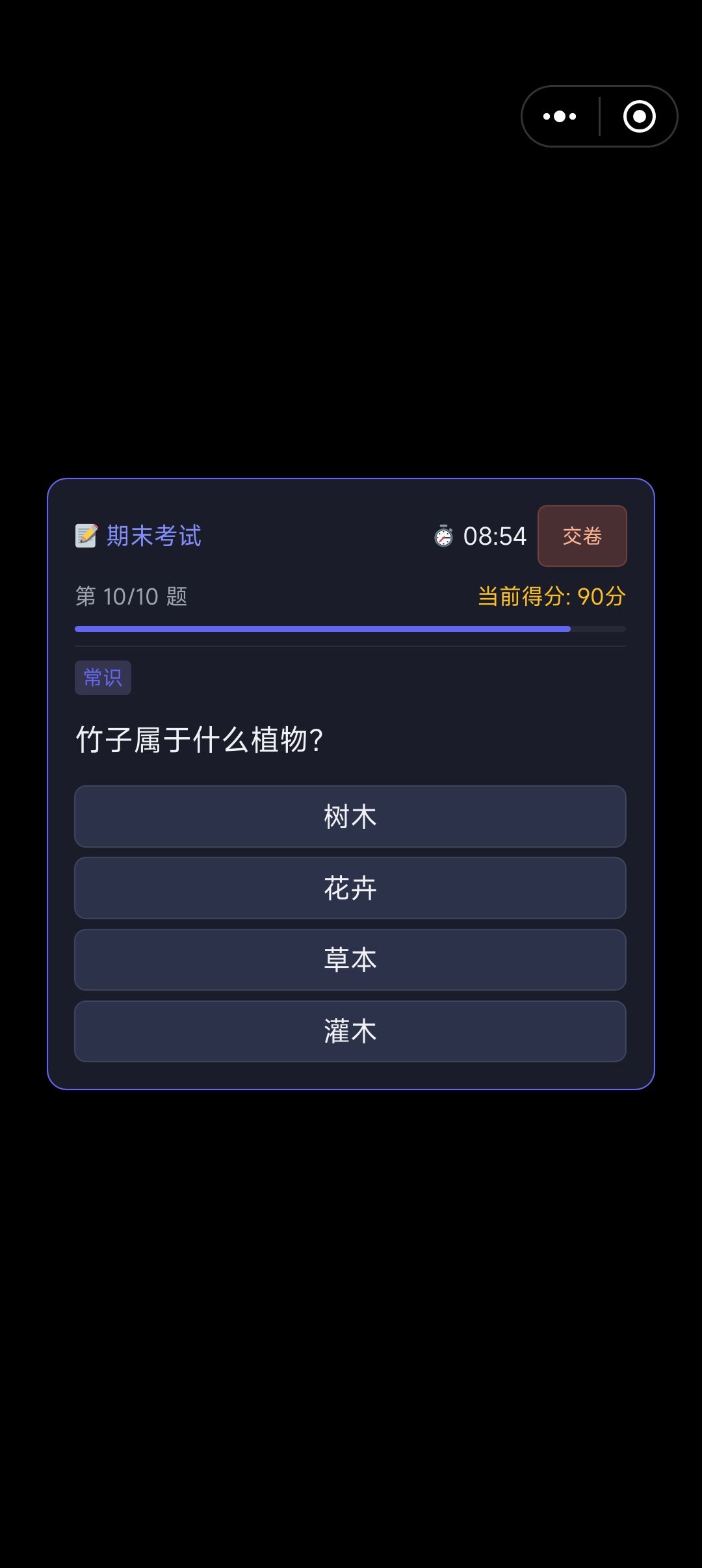Select the answer 树木
This screenshot has width=702, height=1568.
350,817
